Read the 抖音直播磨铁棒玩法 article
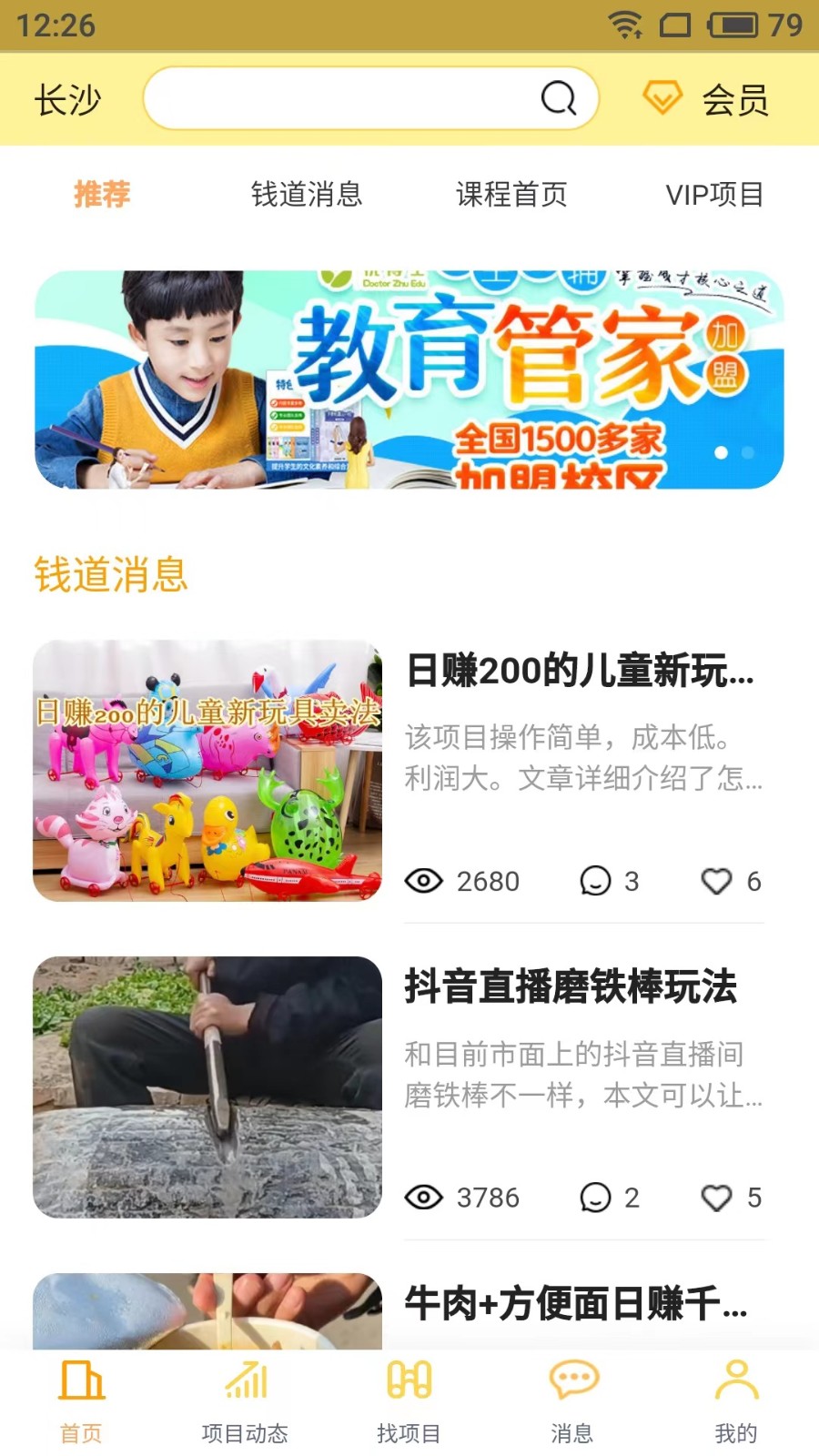Viewport: 819px width, 1456px height. point(571,987)
